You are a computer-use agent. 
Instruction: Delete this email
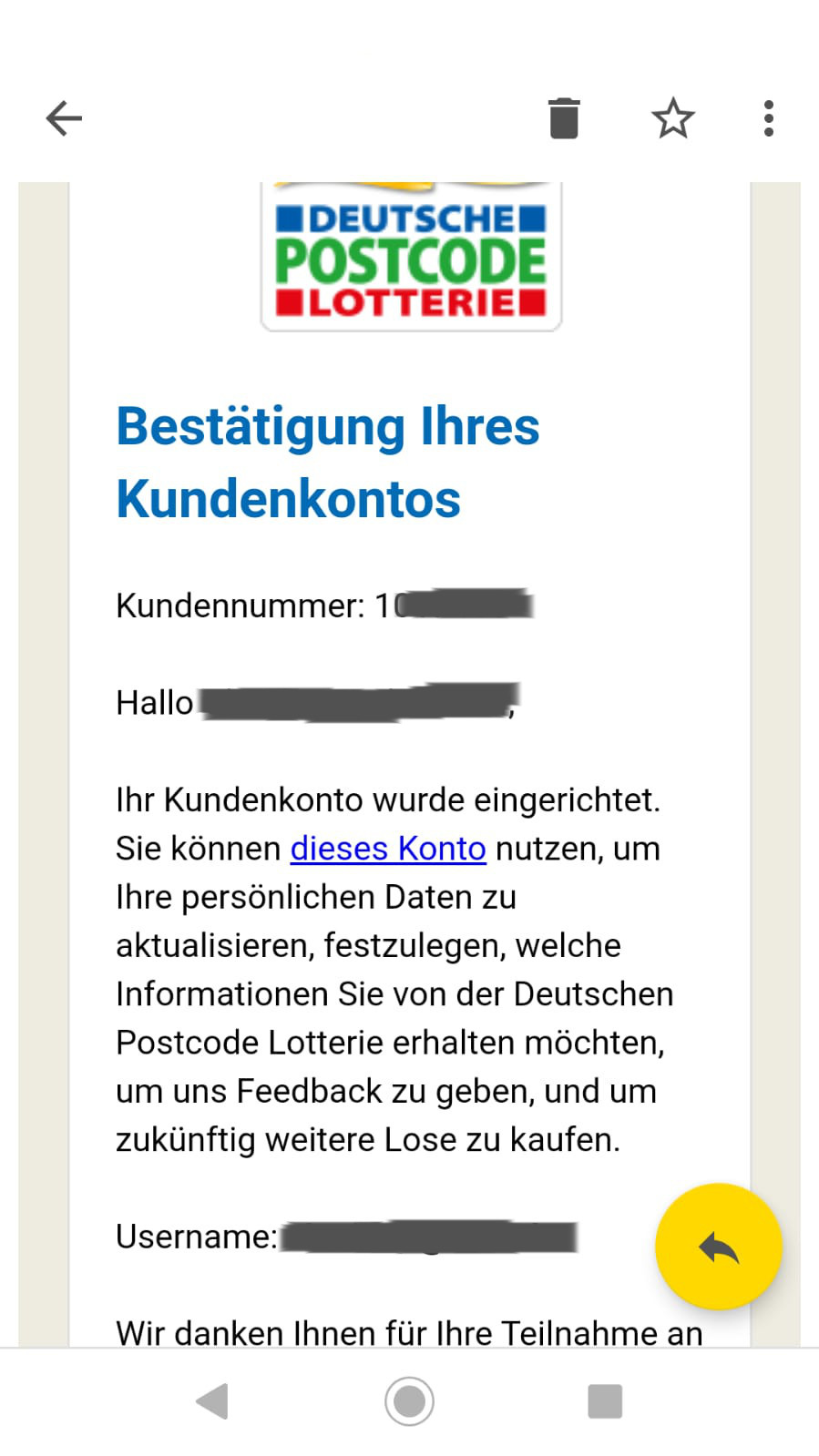[x=564, y=118]
